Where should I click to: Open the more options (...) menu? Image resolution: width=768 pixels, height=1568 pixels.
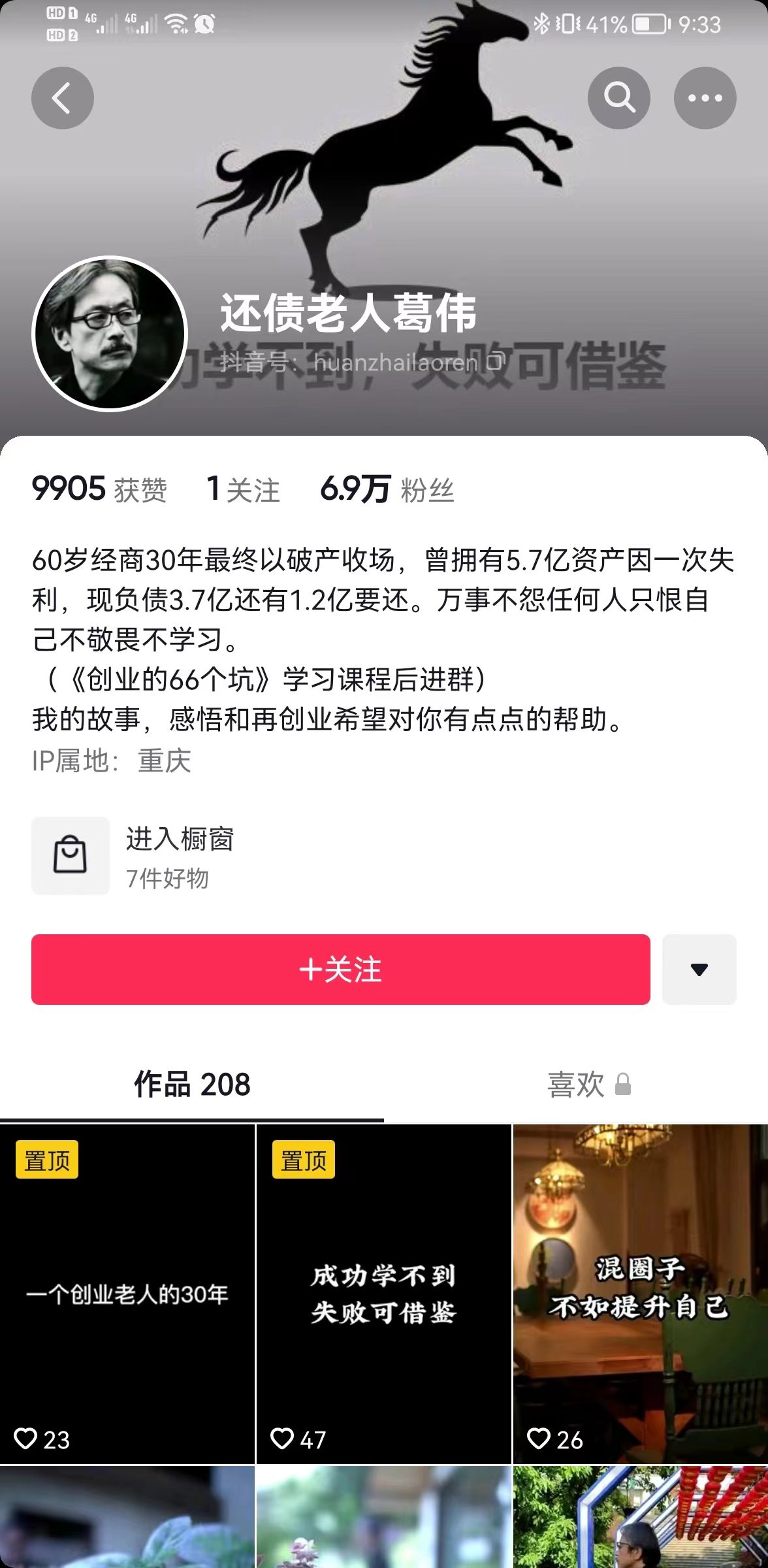(705, 97)
